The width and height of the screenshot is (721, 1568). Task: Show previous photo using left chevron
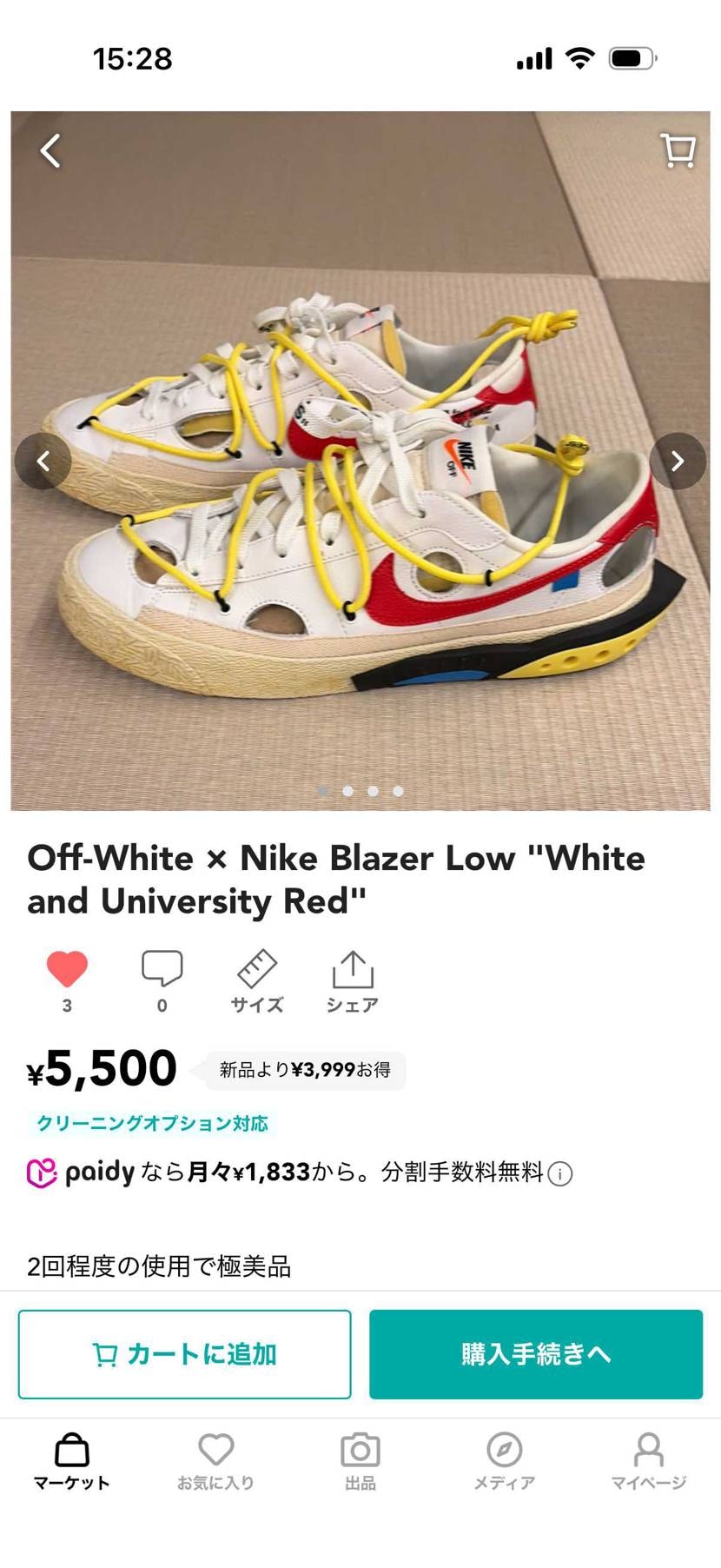point(44,461)
